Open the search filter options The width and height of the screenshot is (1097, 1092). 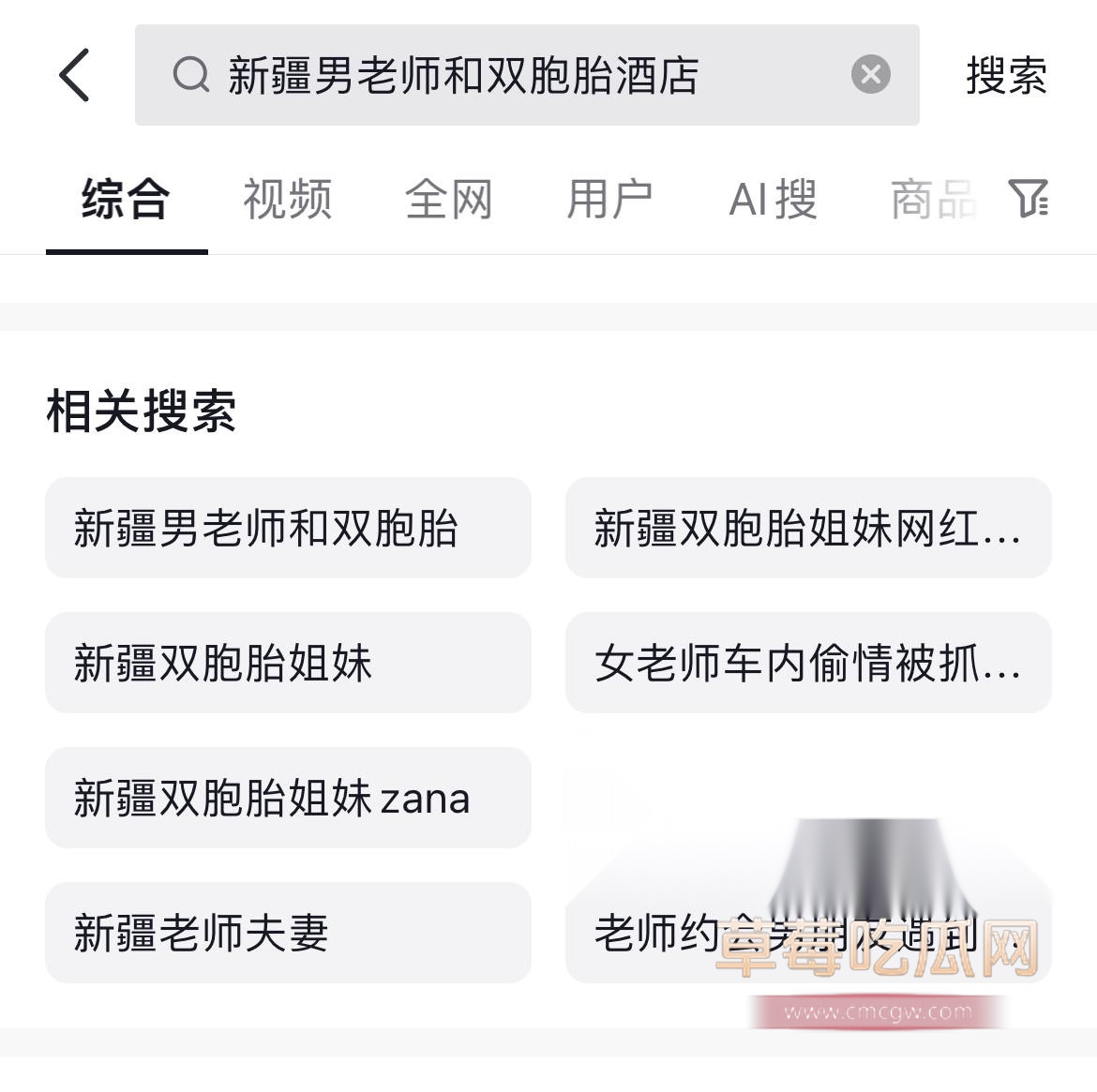1029,199
